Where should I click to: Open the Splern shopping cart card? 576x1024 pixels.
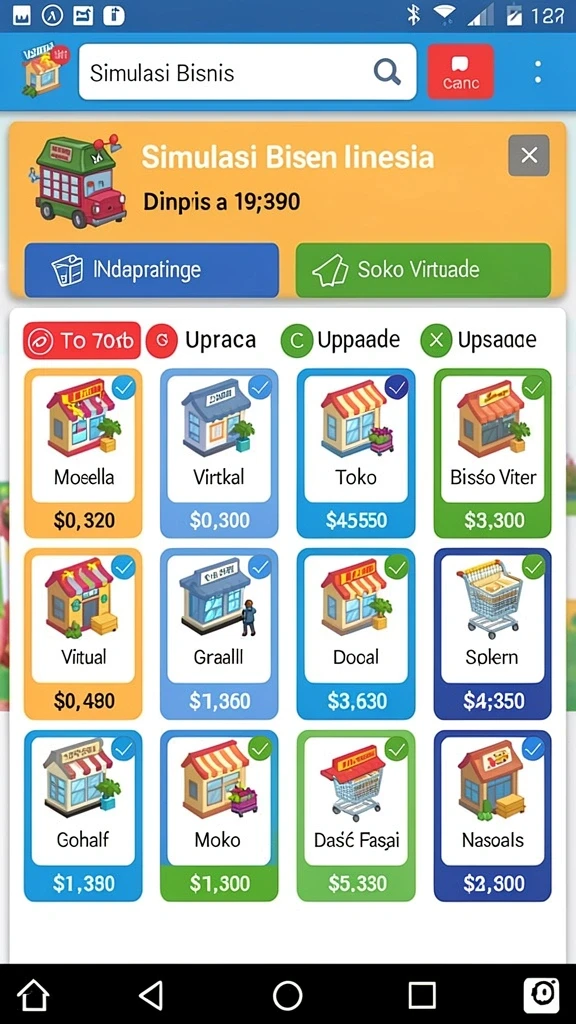[492, 633]
